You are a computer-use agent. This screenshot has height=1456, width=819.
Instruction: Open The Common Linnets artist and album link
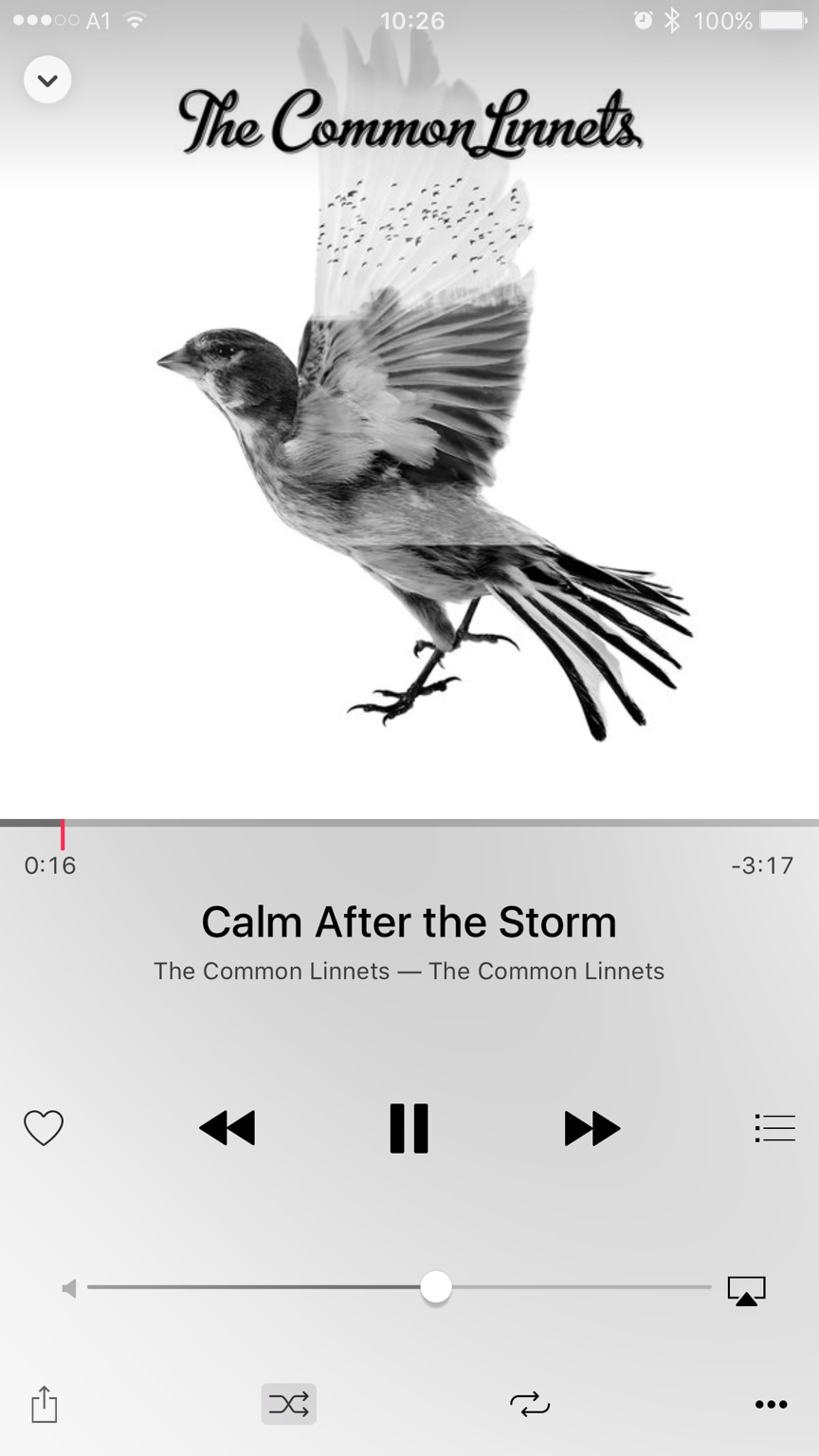click(409, 971)
